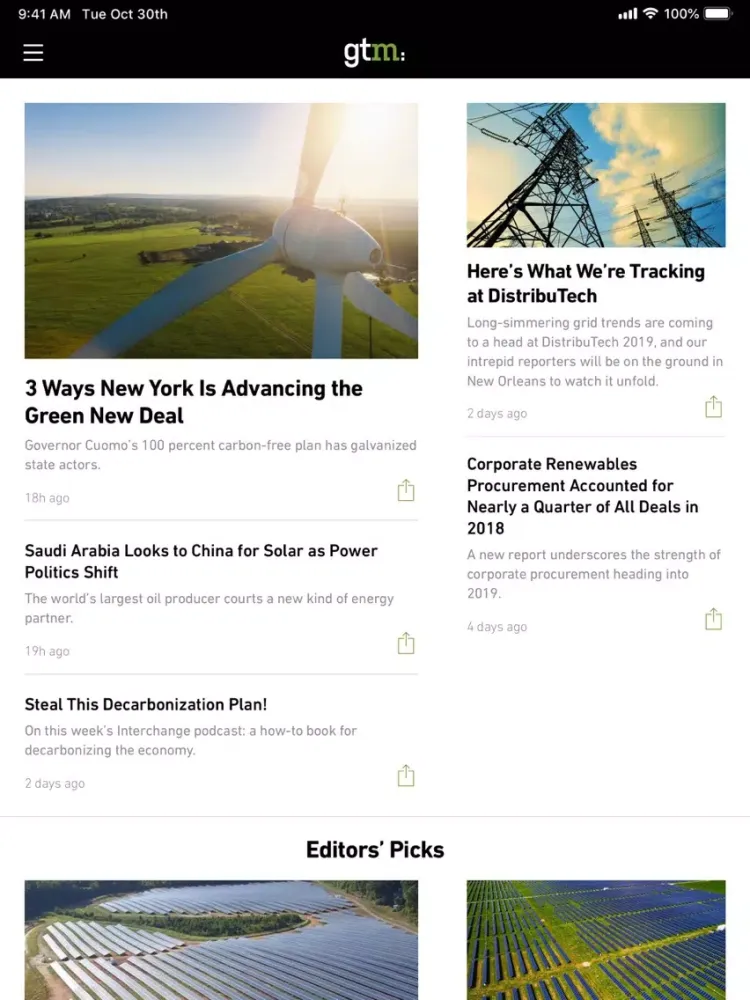The image size is (750, 1000).
Task: Share the Steal This Decarbonization Plan article
Action: coord(405,776)
